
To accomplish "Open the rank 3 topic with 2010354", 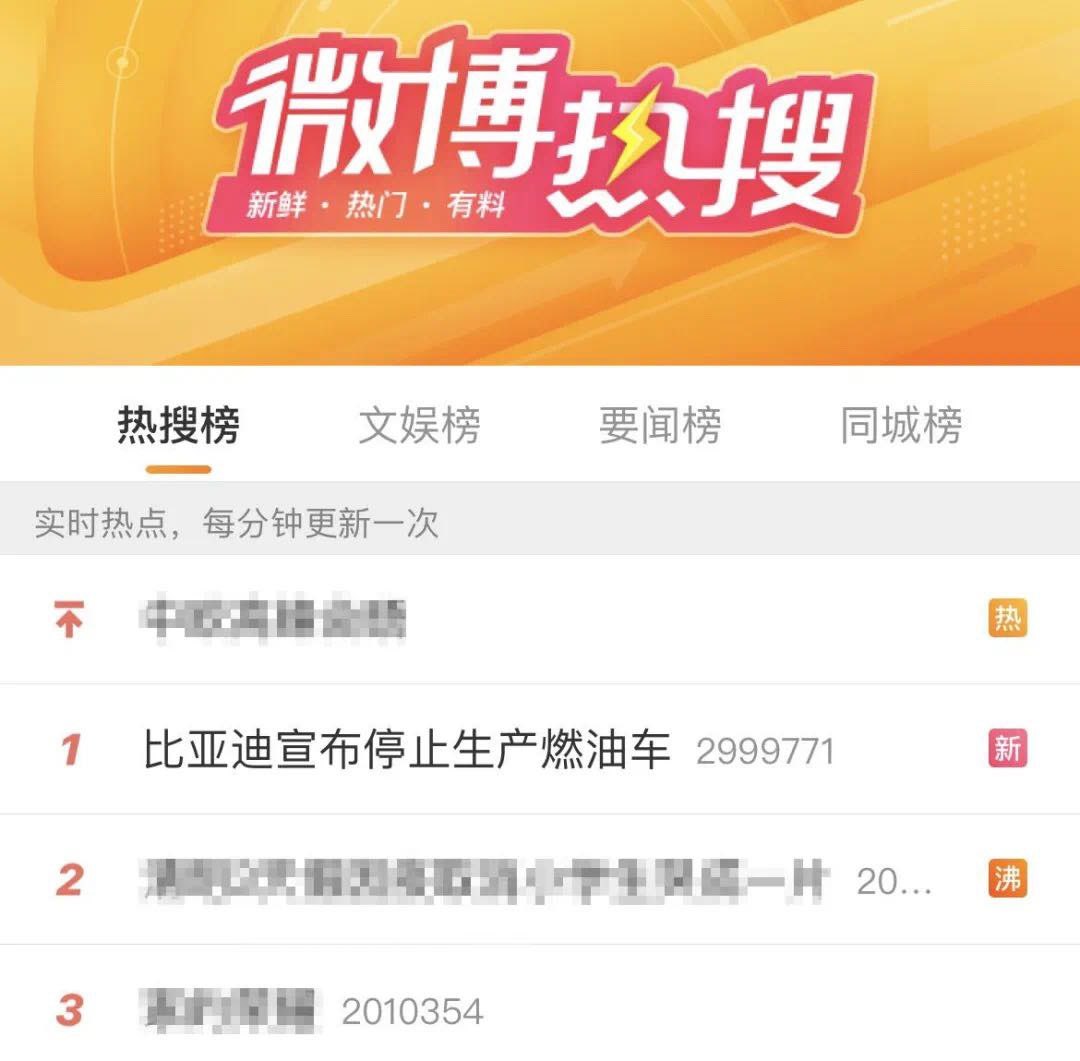I will pyautogui.click(x=230, y=1010).
